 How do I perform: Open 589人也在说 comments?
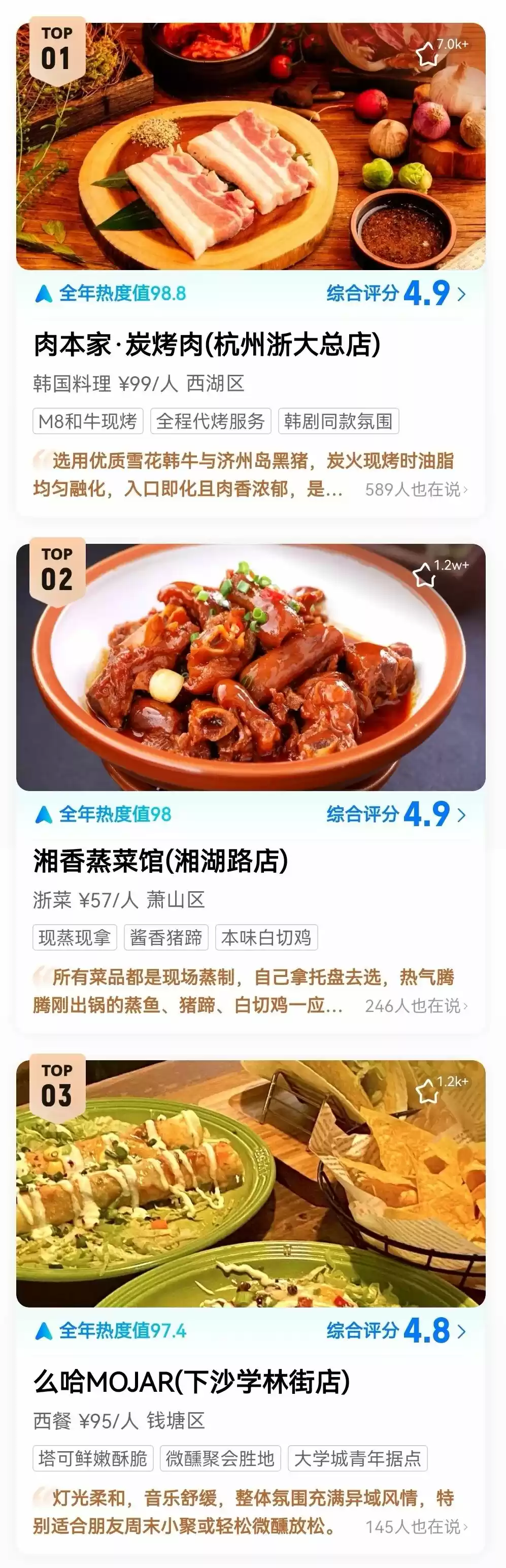(x=416, y=489)
